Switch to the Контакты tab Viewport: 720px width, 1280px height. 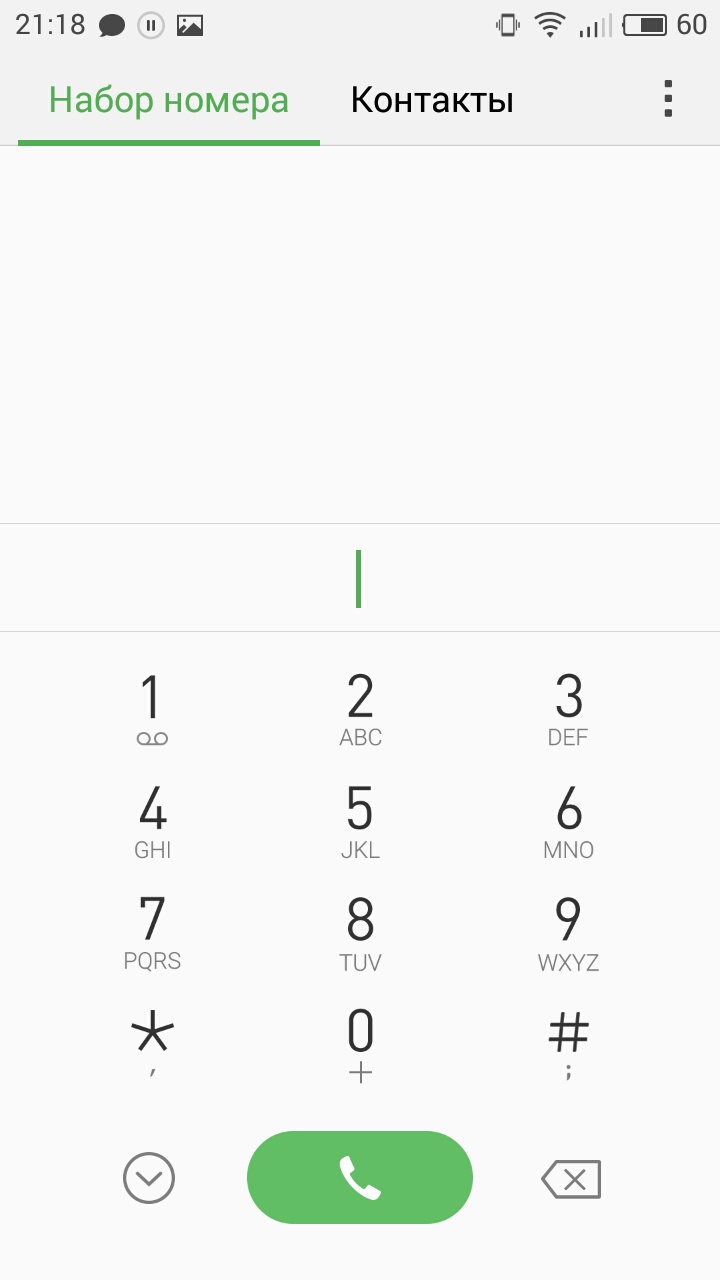click(x=432, y=100)
